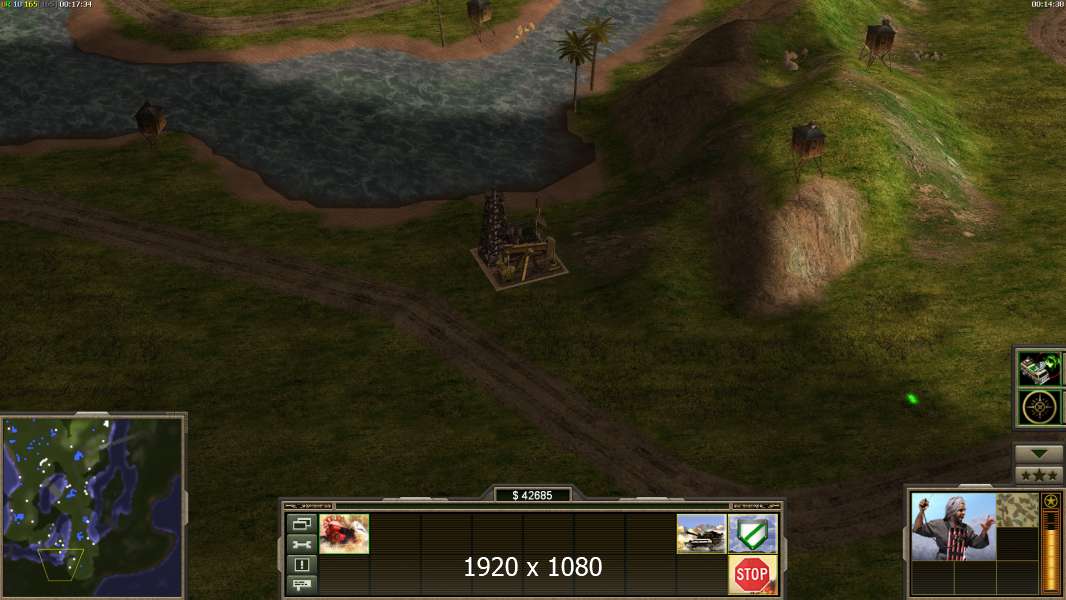Select the command center shortcut icon
The width and height of the screenshot is (1066, 600).
[1039, 369]
